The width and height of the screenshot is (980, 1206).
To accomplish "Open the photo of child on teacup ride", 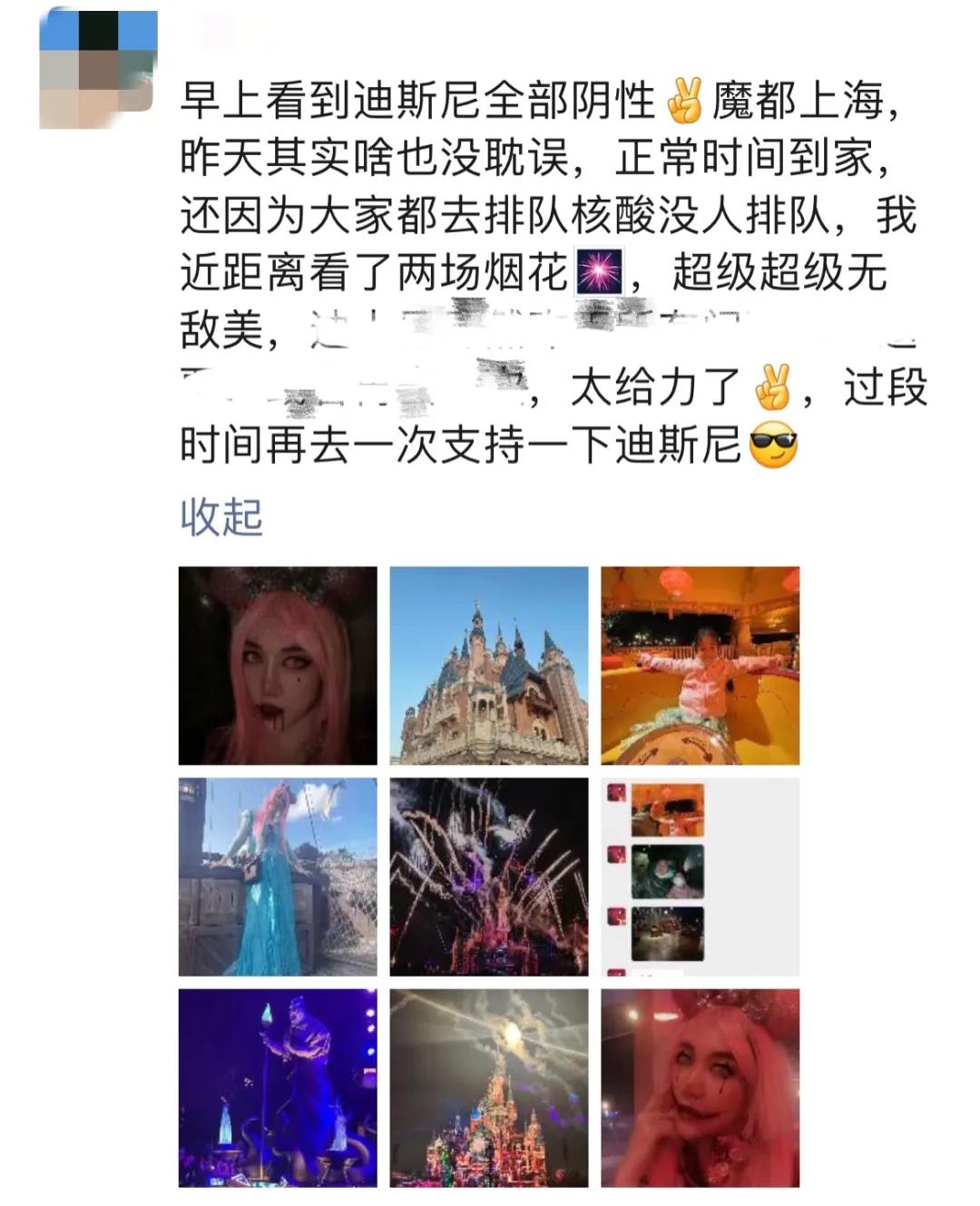I will click(701, 665).
